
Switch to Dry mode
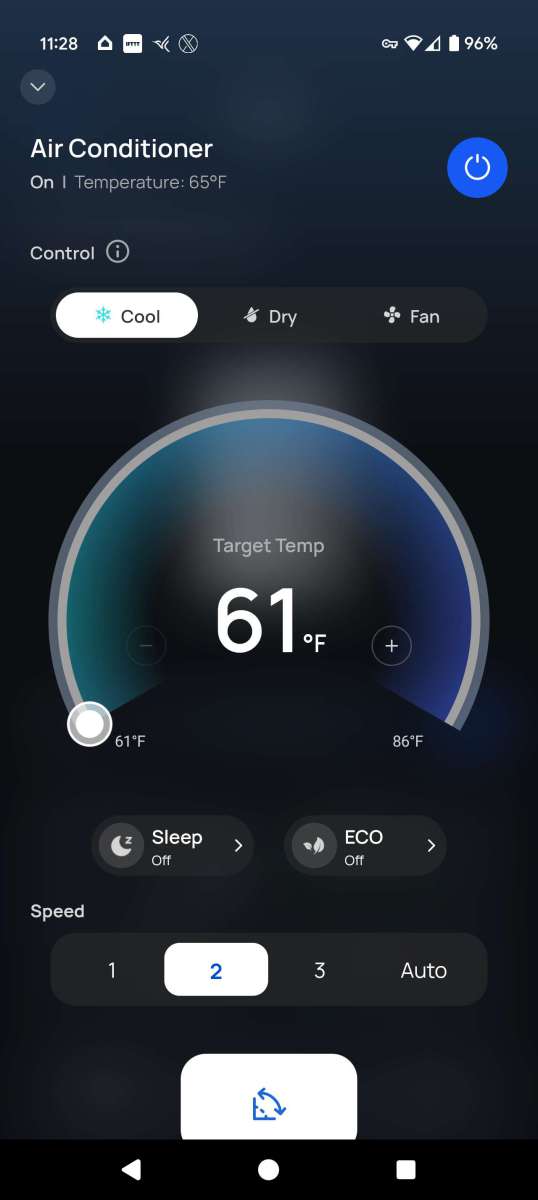(270, 316)
